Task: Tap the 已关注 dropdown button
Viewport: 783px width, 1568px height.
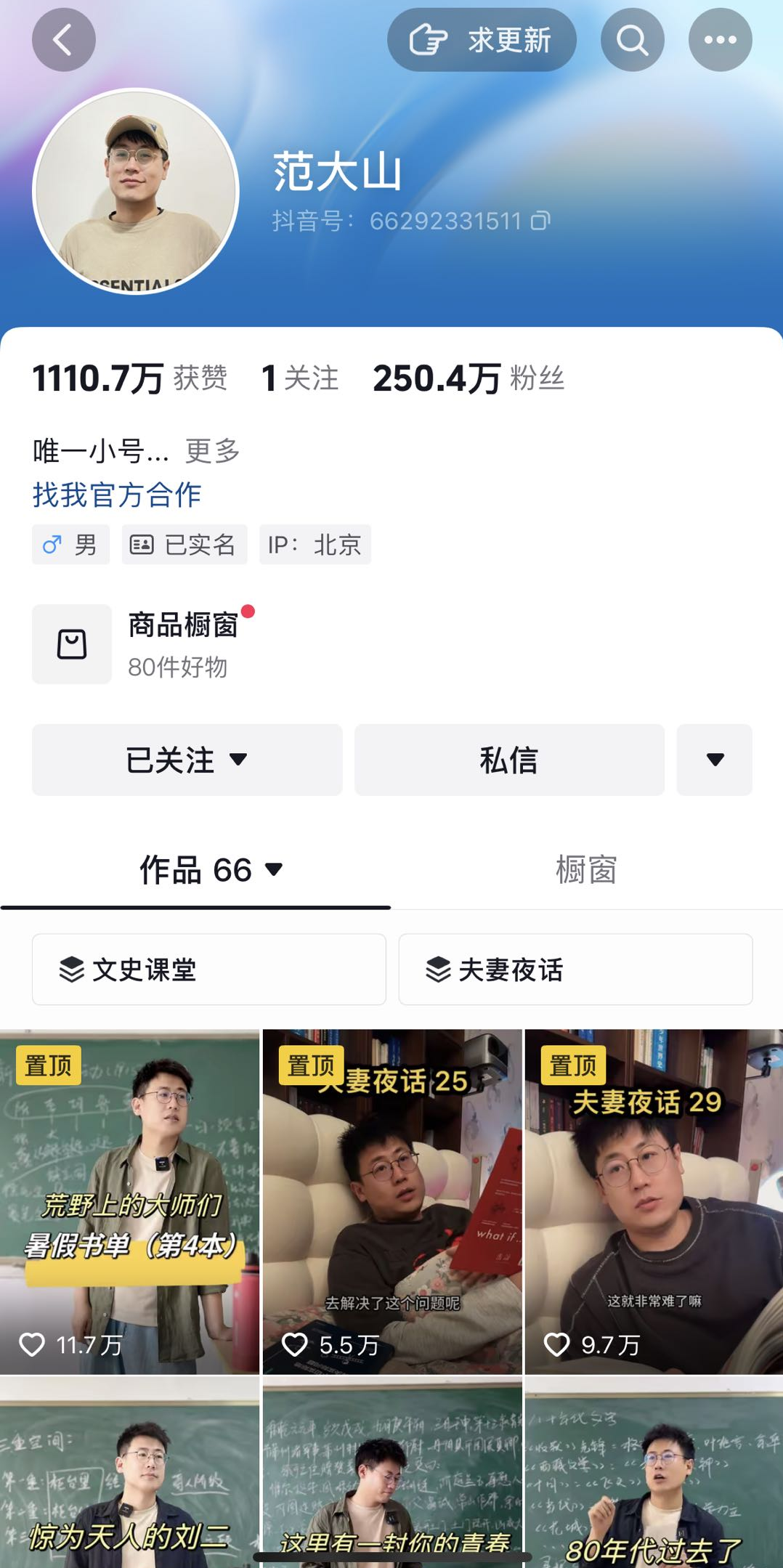Action: click(187, 760)
